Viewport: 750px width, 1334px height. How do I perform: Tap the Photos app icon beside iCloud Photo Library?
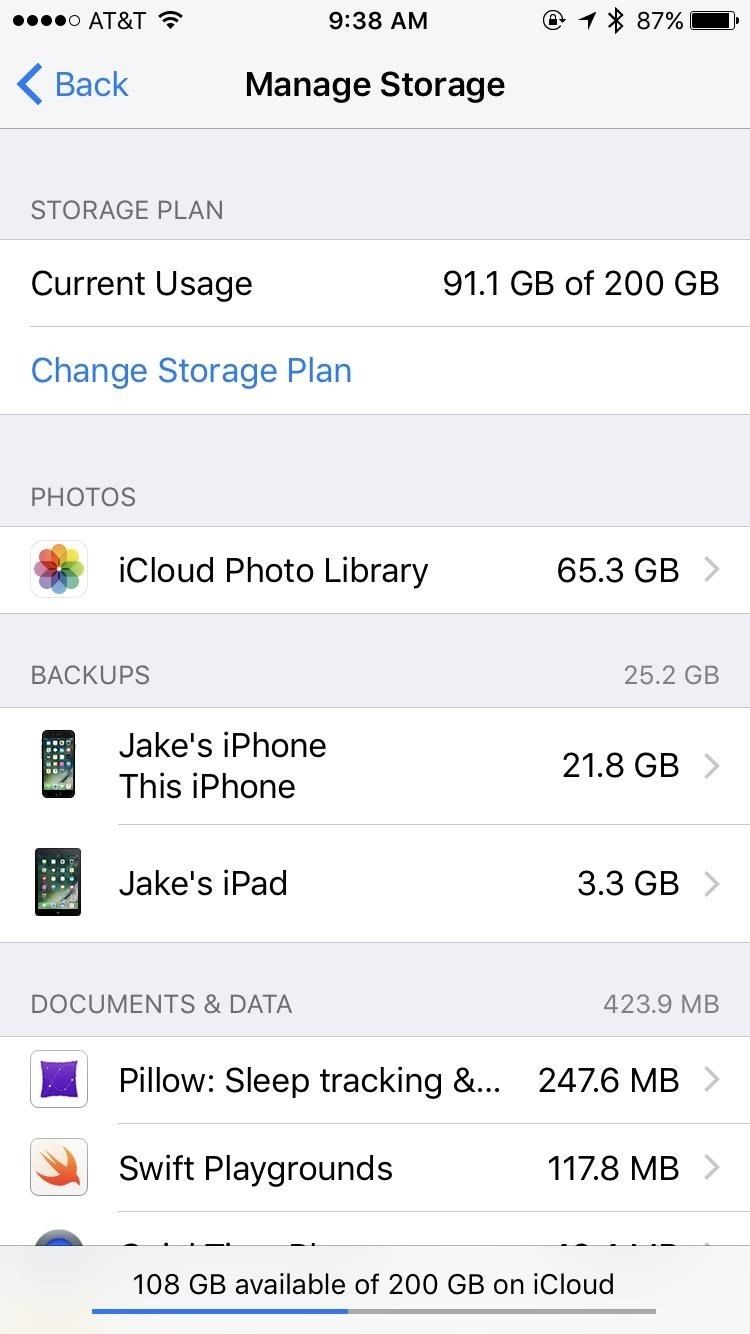58,569
